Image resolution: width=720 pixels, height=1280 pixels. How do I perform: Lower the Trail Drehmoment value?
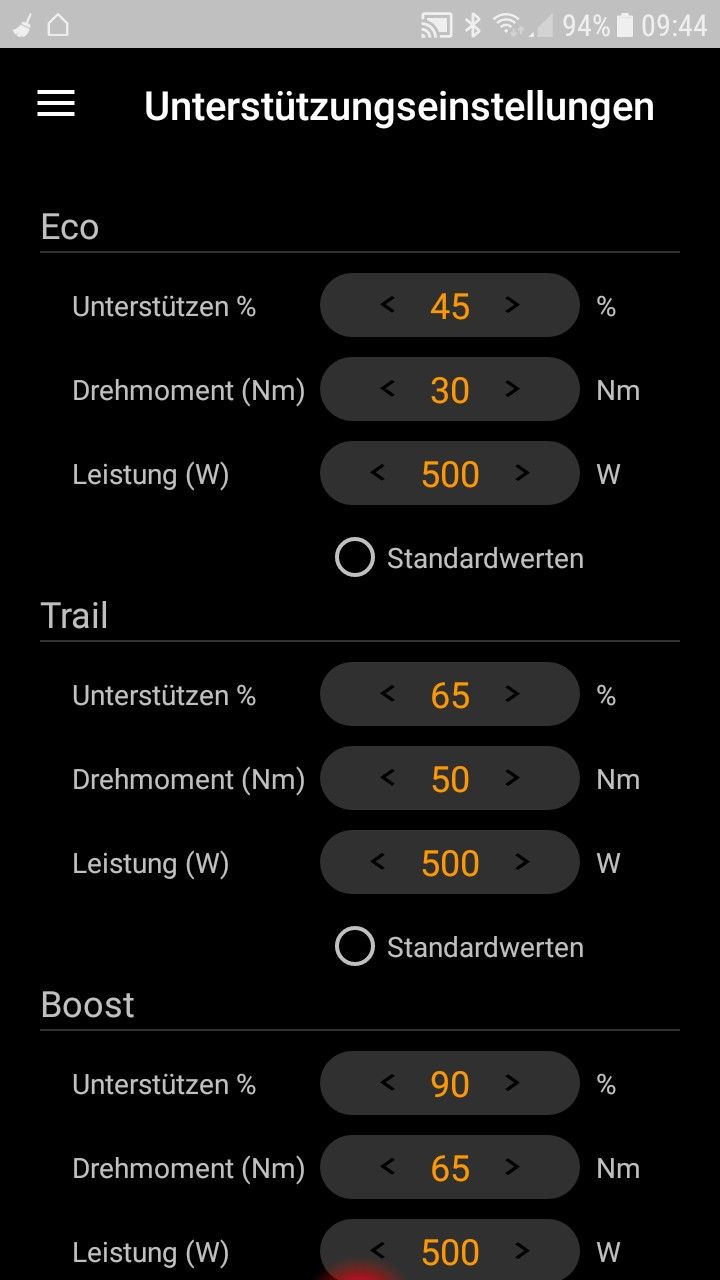388,778
